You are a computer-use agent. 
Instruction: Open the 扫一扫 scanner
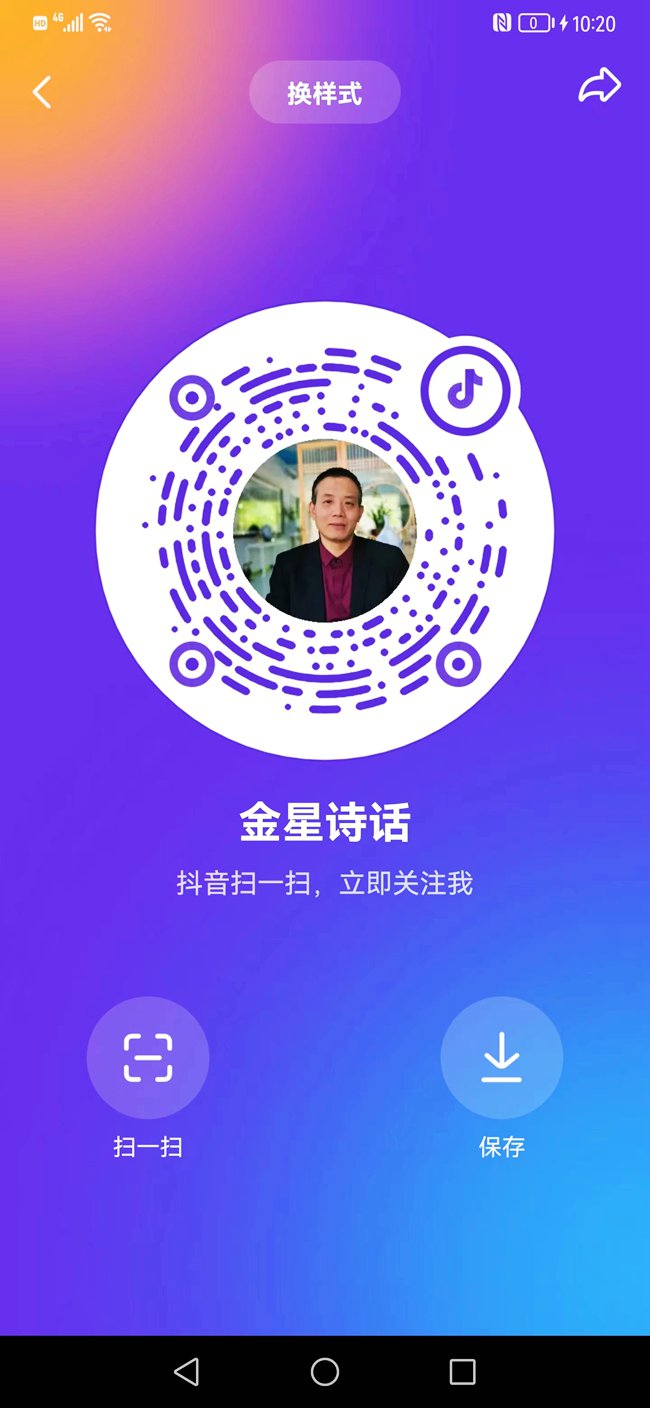coord(148,1058)
